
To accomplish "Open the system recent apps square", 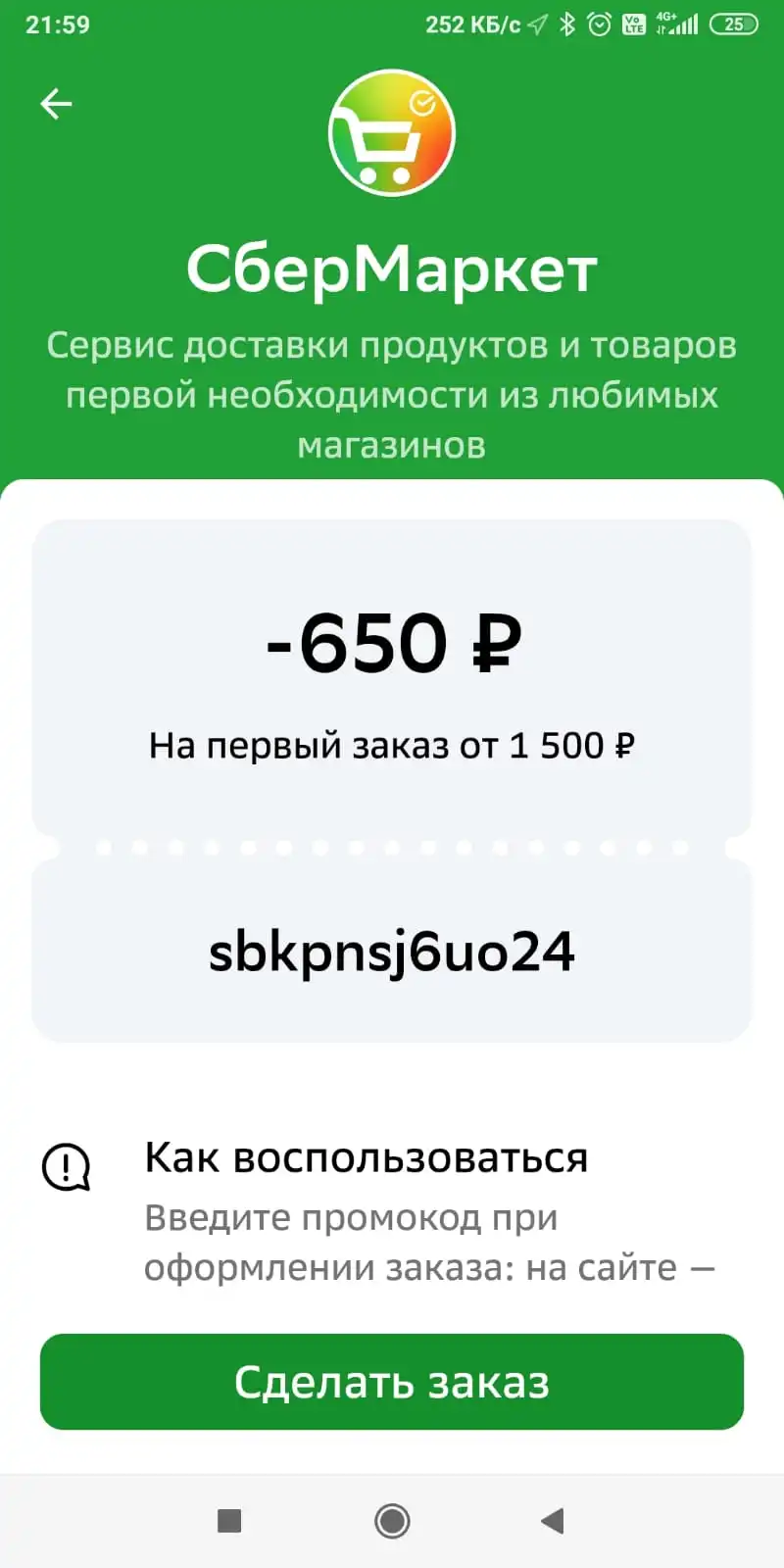I will [x=229, y=1521].
